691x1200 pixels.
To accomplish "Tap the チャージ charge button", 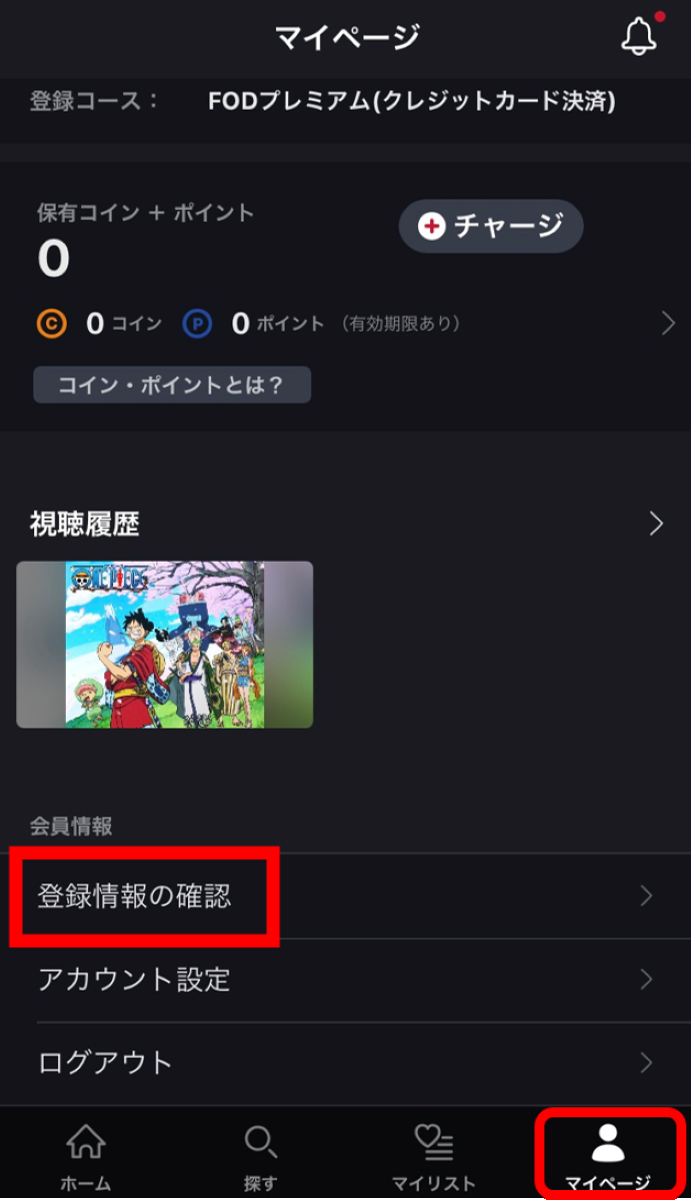I will (x=491, y=226).
